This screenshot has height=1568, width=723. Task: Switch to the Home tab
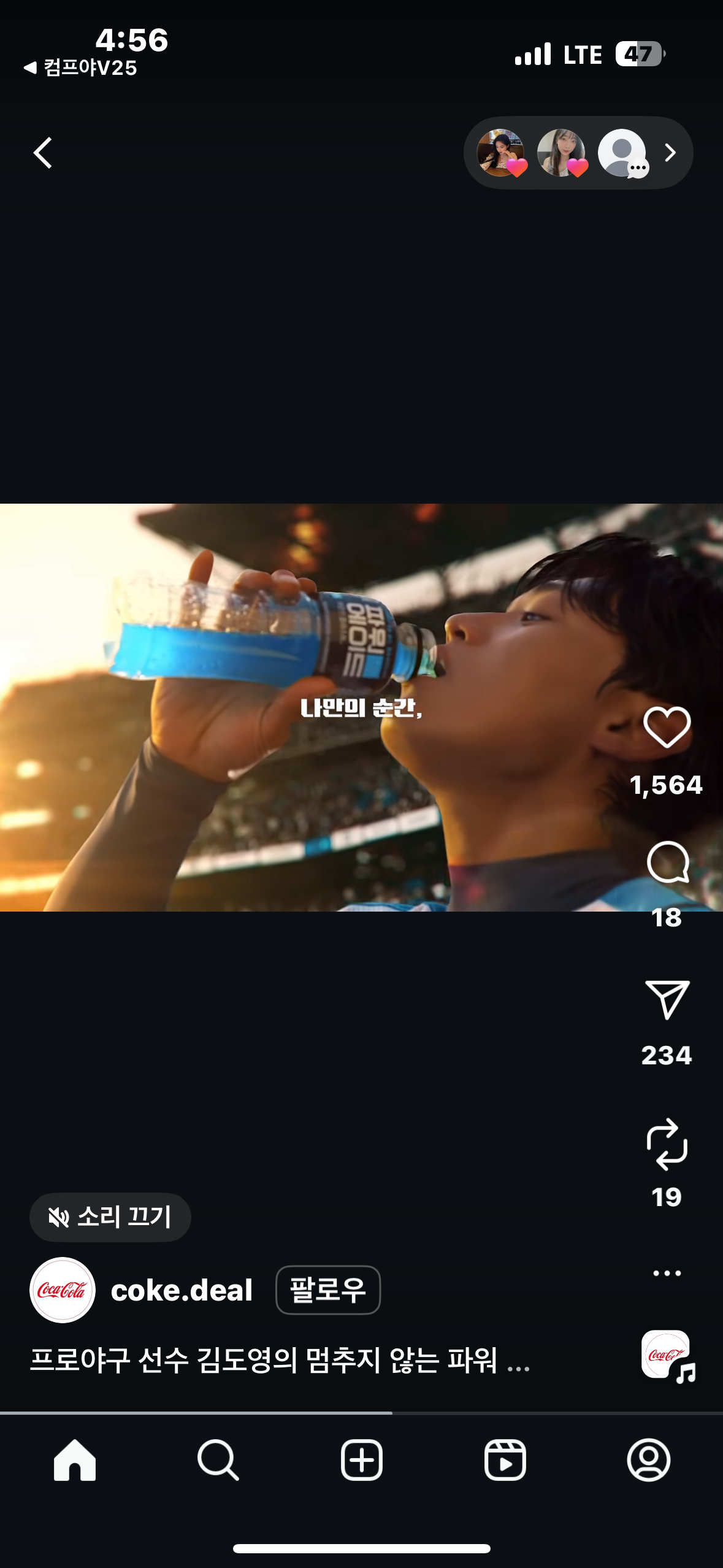[x=75, y=1460]
